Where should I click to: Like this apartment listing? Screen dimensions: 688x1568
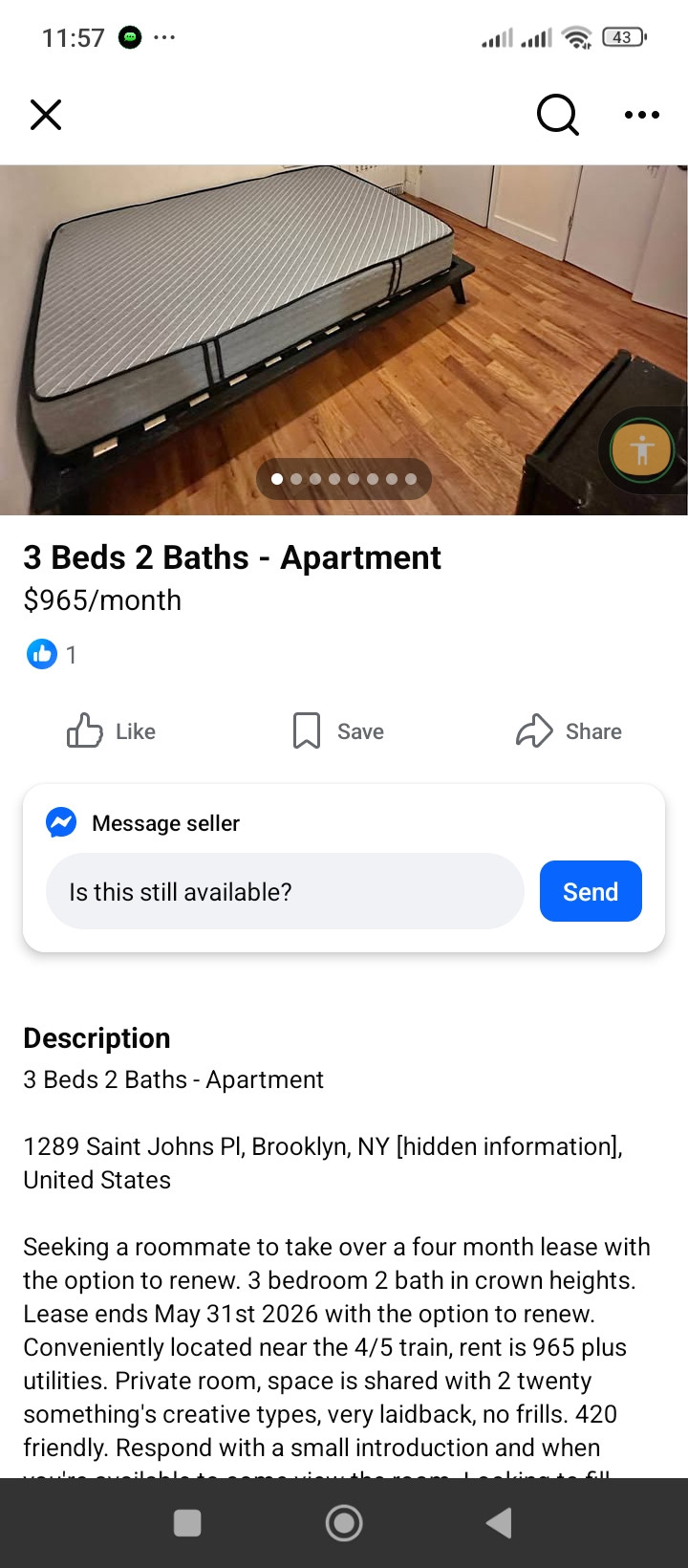pyautogui.click(x=111, y=731)
